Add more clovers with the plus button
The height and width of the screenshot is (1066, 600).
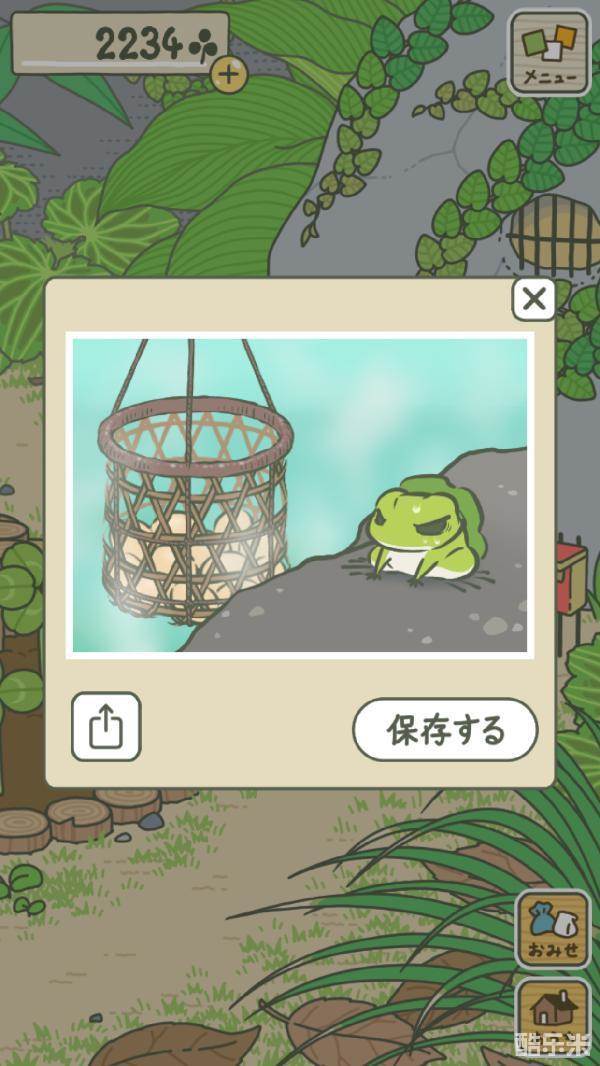pyautogui.click(x=229, y=73)
